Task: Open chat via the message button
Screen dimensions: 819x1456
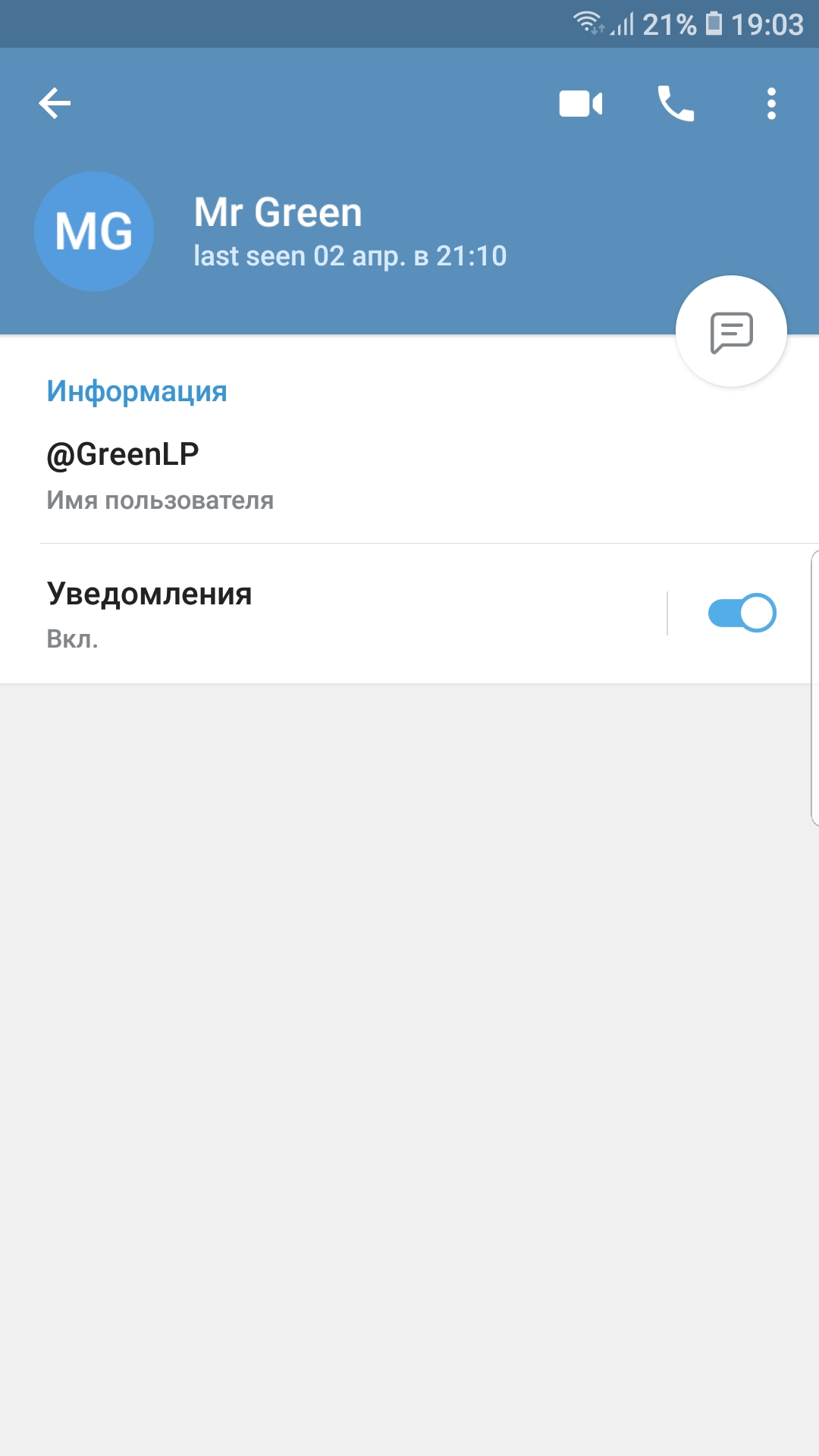Action: coord(731,331)
